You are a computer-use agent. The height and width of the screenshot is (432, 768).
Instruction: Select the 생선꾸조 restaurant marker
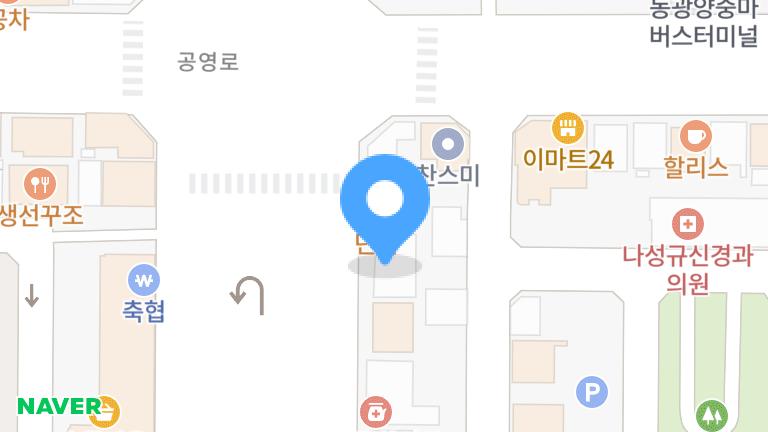pyautogui.click(x=40, y=183)
